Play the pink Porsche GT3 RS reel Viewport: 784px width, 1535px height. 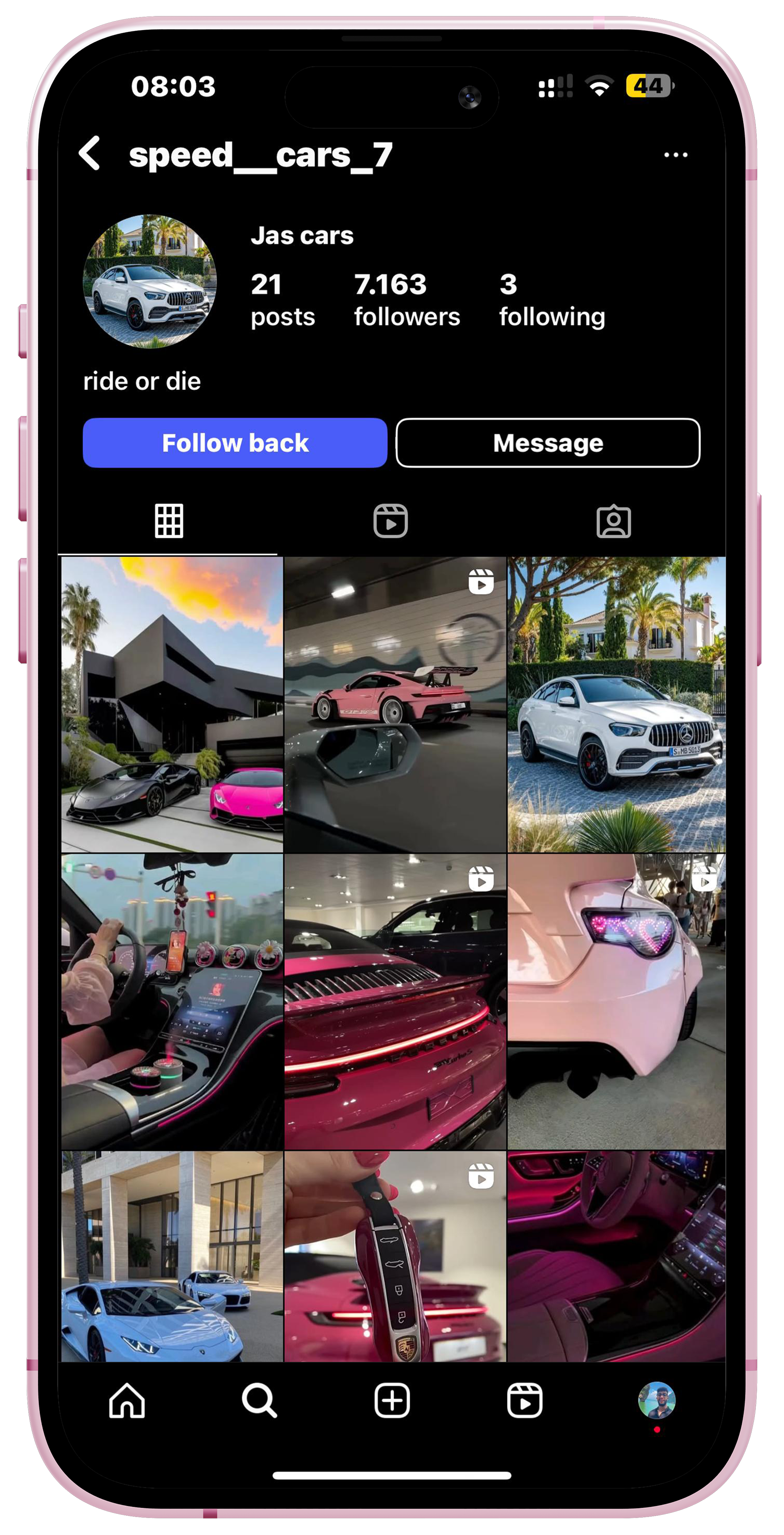click(395, 705)
